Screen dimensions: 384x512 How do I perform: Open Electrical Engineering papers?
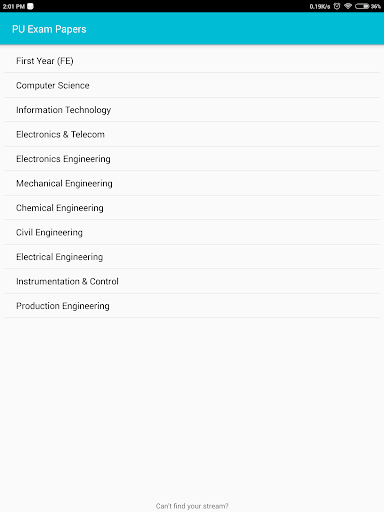pos(192,257)
